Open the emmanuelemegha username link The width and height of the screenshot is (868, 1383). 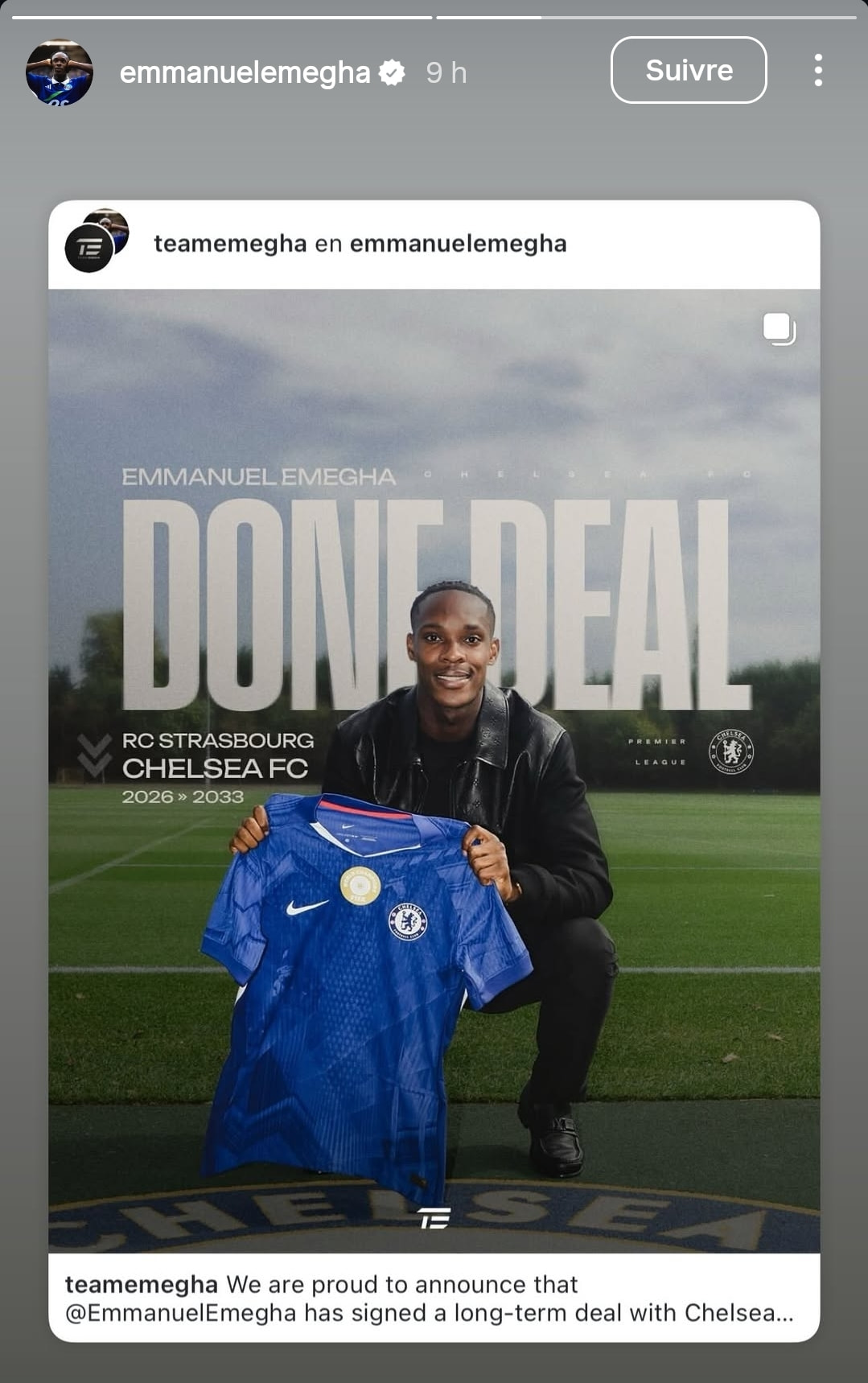point(245,72)
